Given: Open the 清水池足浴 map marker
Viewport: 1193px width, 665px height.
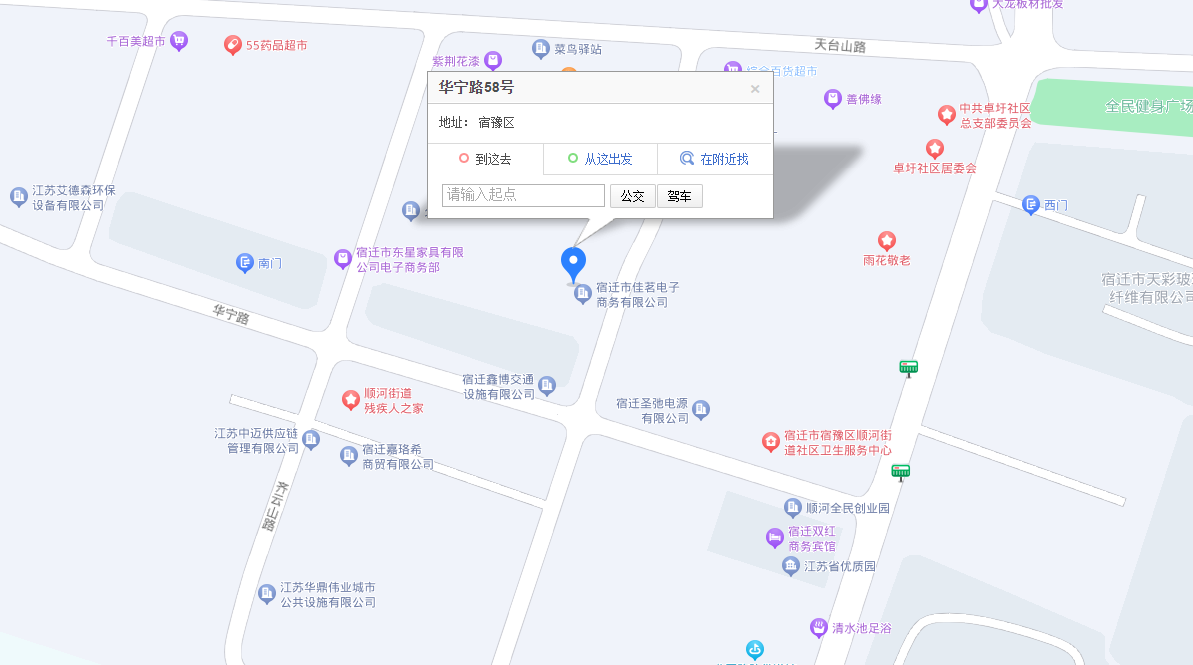Looking at the screenshot, I should [x=819, y=628].
